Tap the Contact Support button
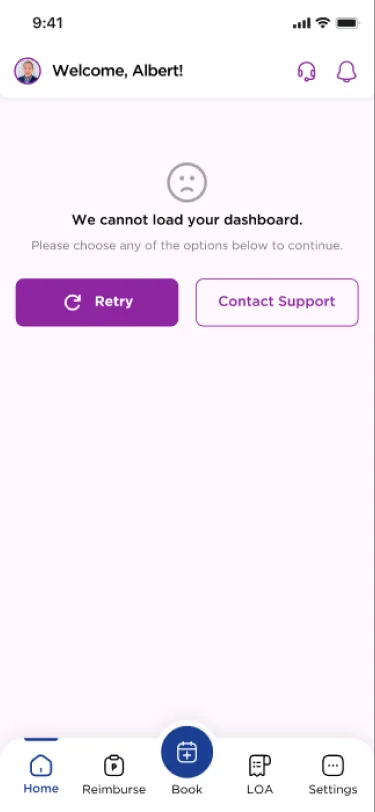 point(277,302)
